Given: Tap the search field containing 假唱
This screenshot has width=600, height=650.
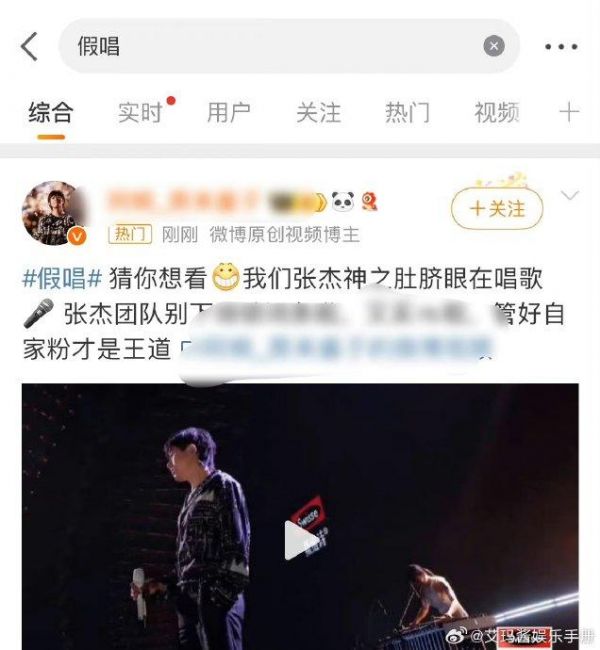Looking at the screenshot, I should pos(270,46).
